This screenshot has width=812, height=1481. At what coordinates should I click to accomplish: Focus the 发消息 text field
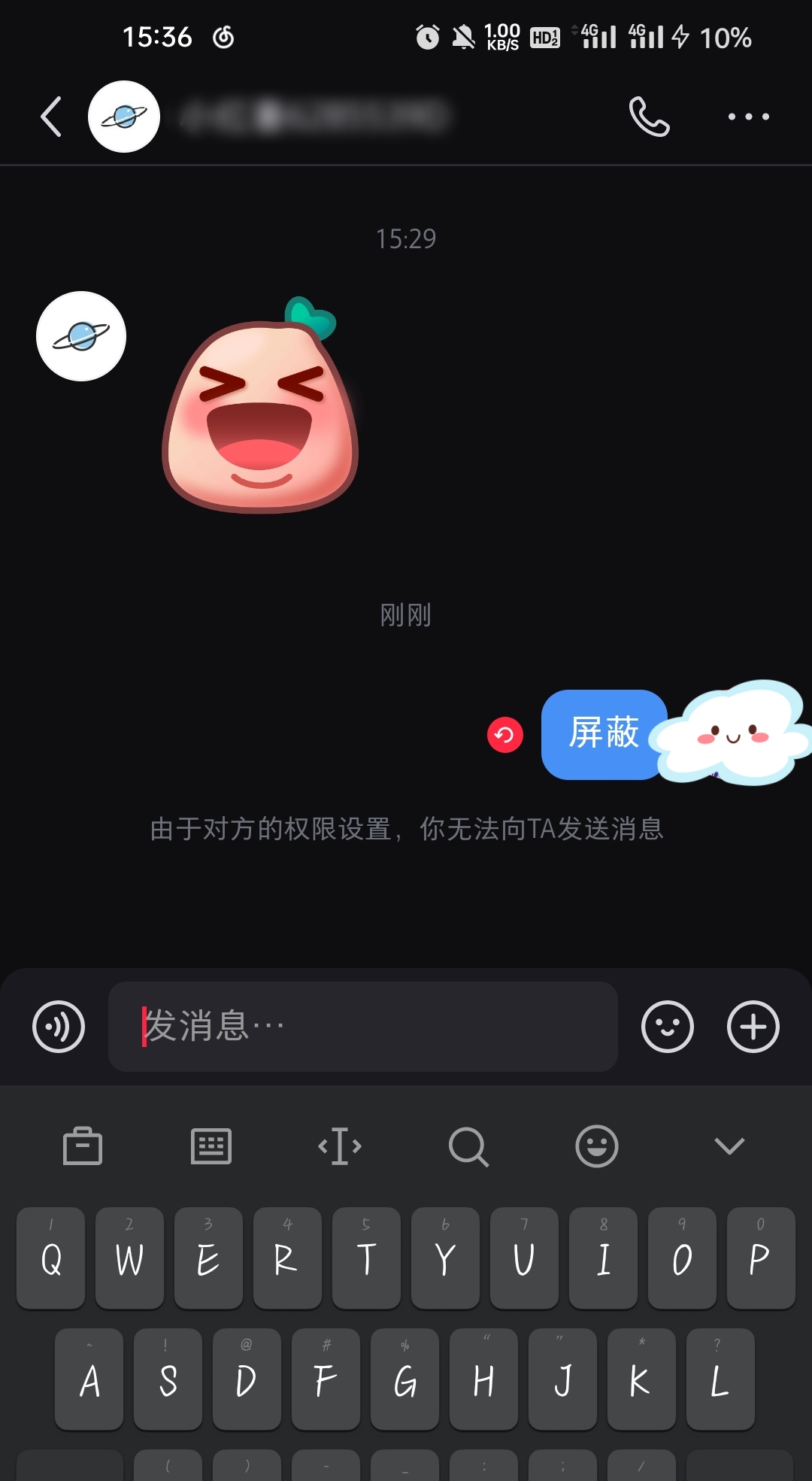pos(363,1027)
